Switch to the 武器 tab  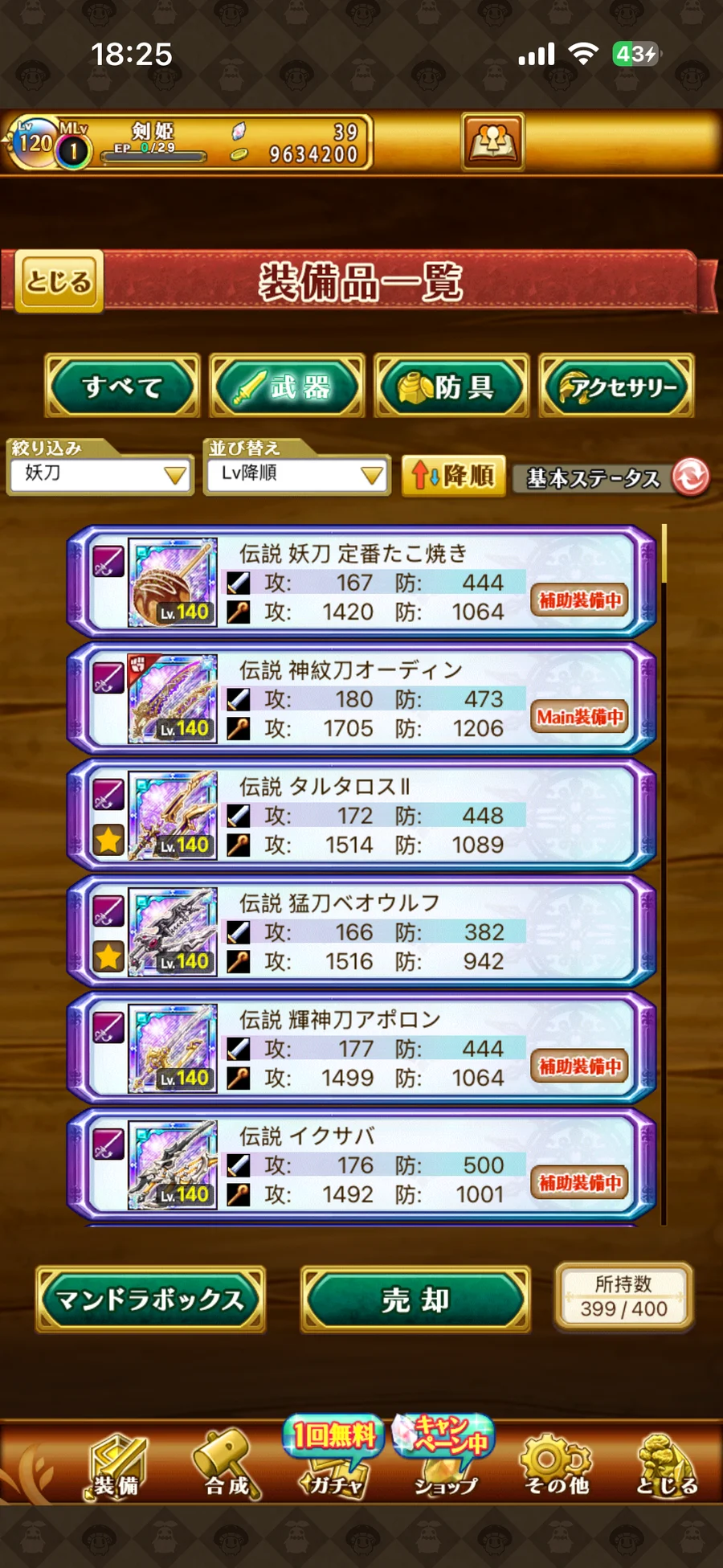[288, 387]
